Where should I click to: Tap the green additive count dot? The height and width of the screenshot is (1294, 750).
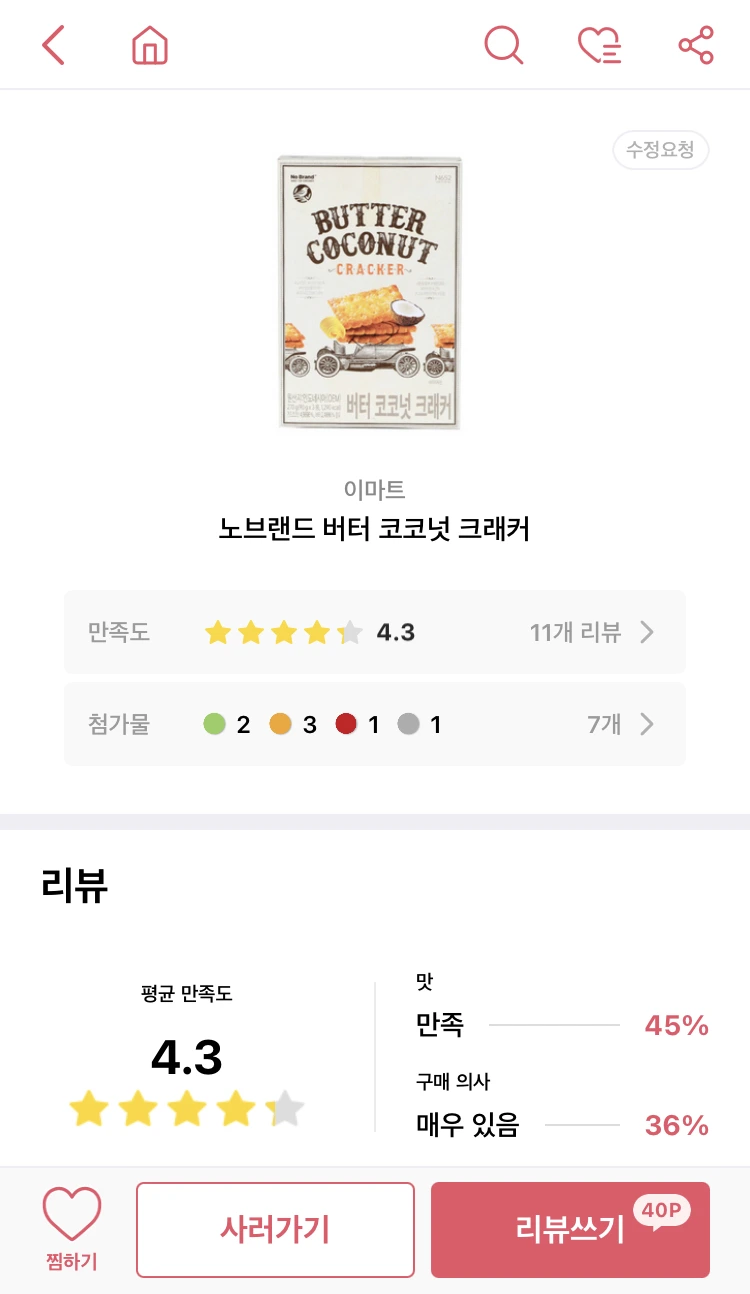coord(214,724)
